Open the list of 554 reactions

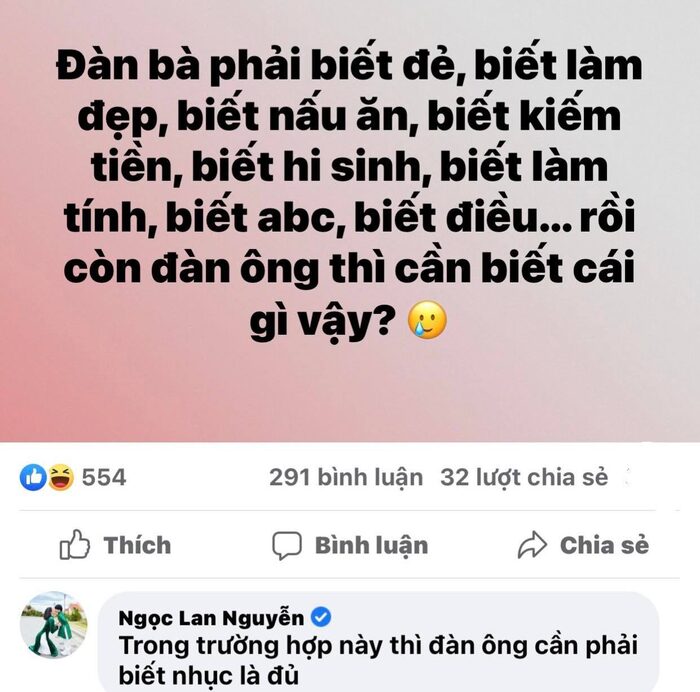(x=74, y=477)
